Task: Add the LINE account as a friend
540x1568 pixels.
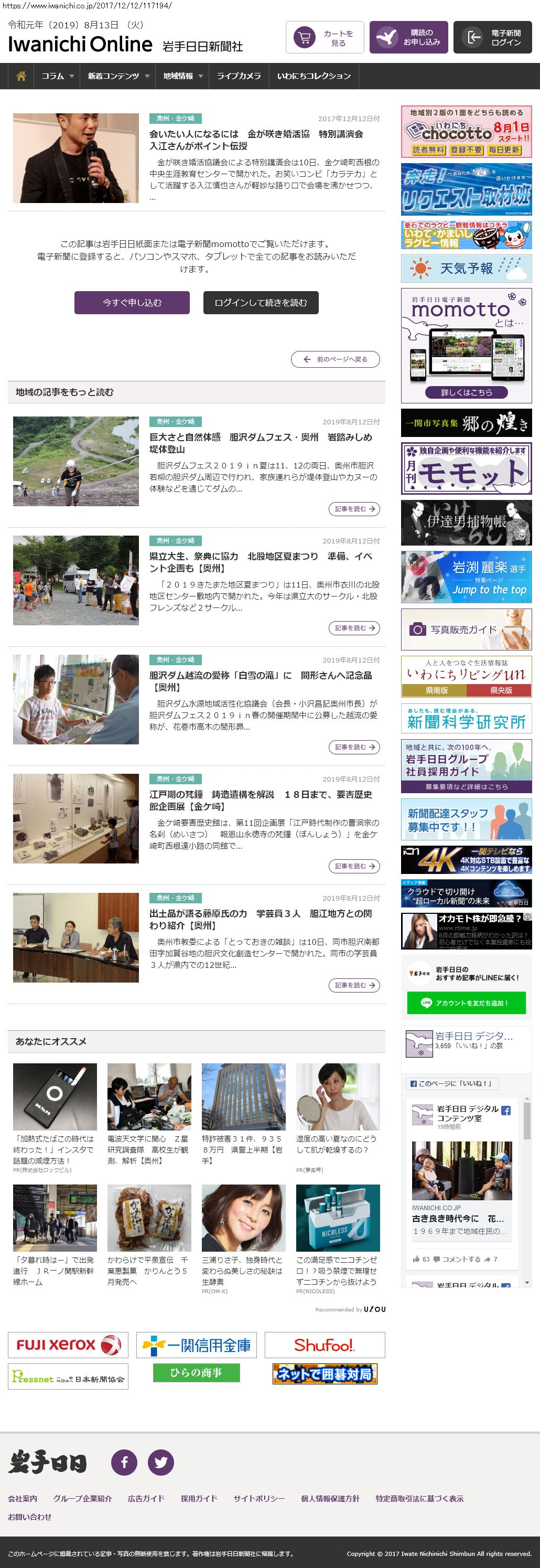Action: click(467, 1002)
